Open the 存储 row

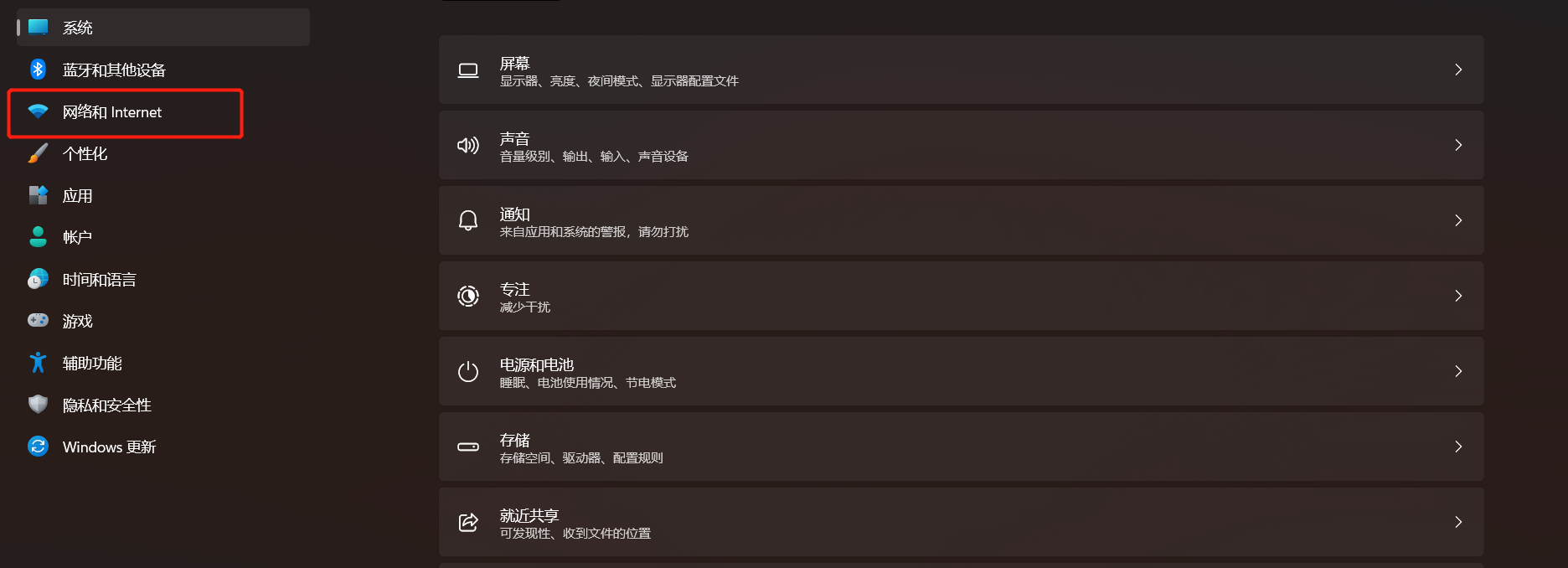pyautogui.click(x=961, y=447)
